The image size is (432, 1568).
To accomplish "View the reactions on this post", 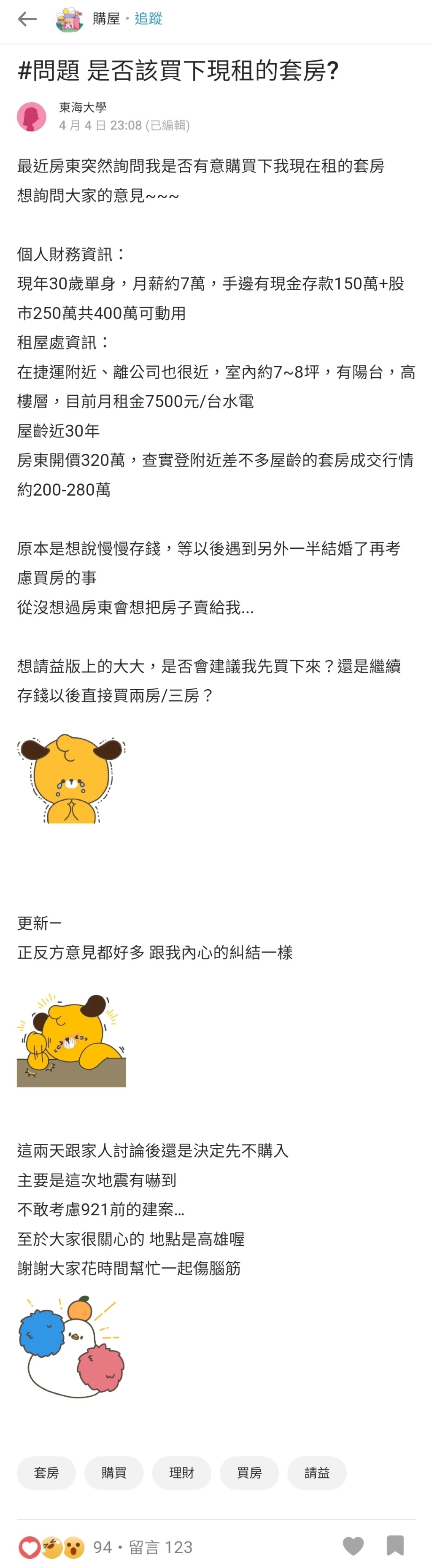I will pos(52,1546).
